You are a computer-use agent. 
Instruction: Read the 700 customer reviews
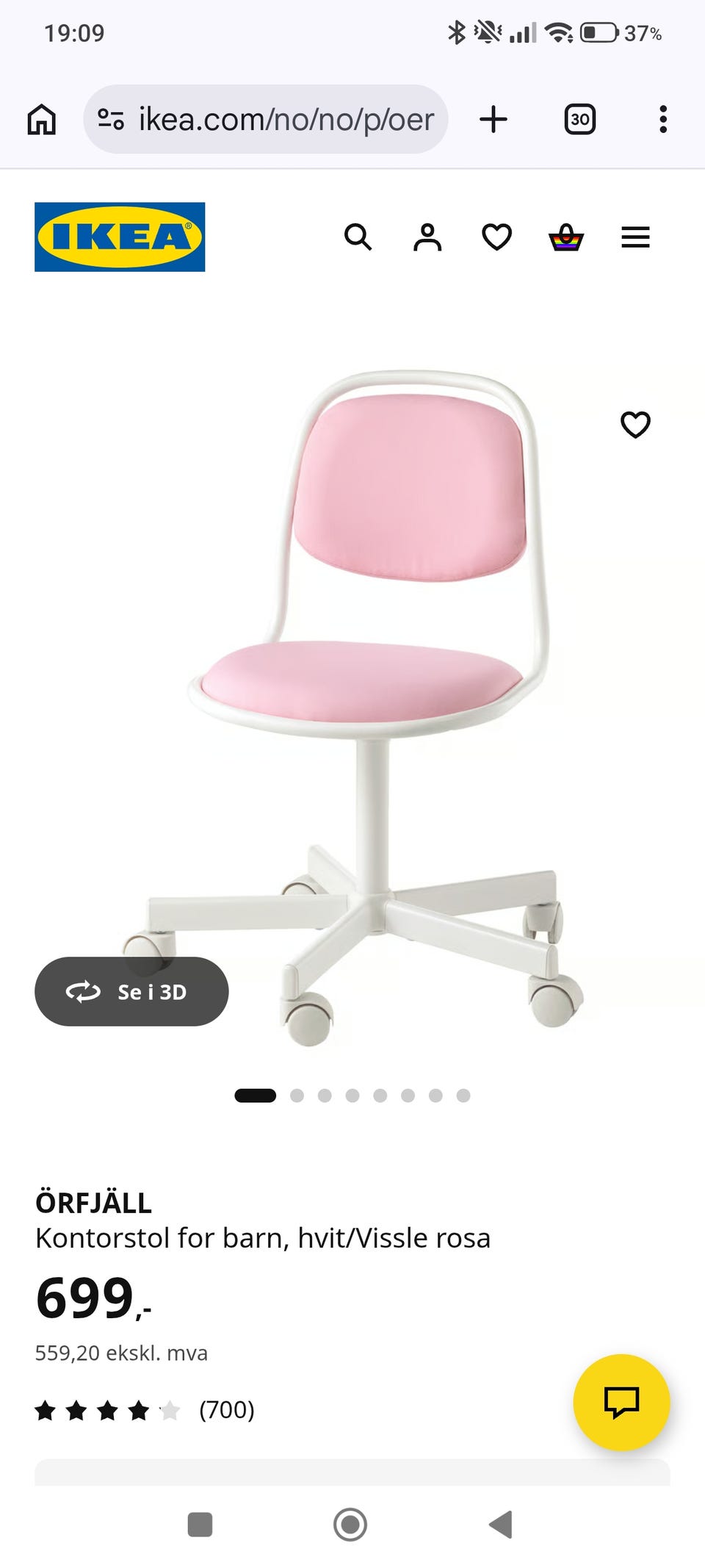[226, 1410]
